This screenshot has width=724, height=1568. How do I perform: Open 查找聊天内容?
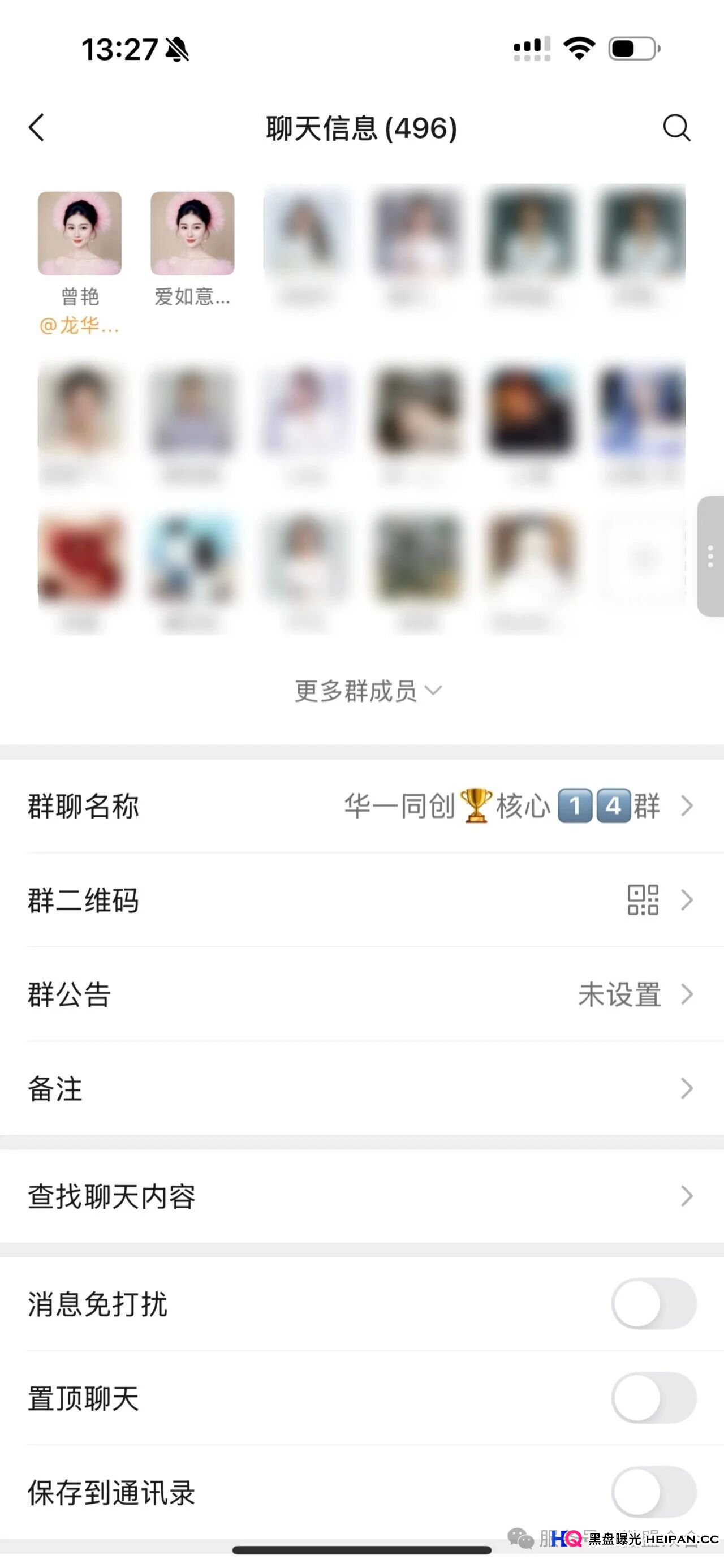point(361,1196)
